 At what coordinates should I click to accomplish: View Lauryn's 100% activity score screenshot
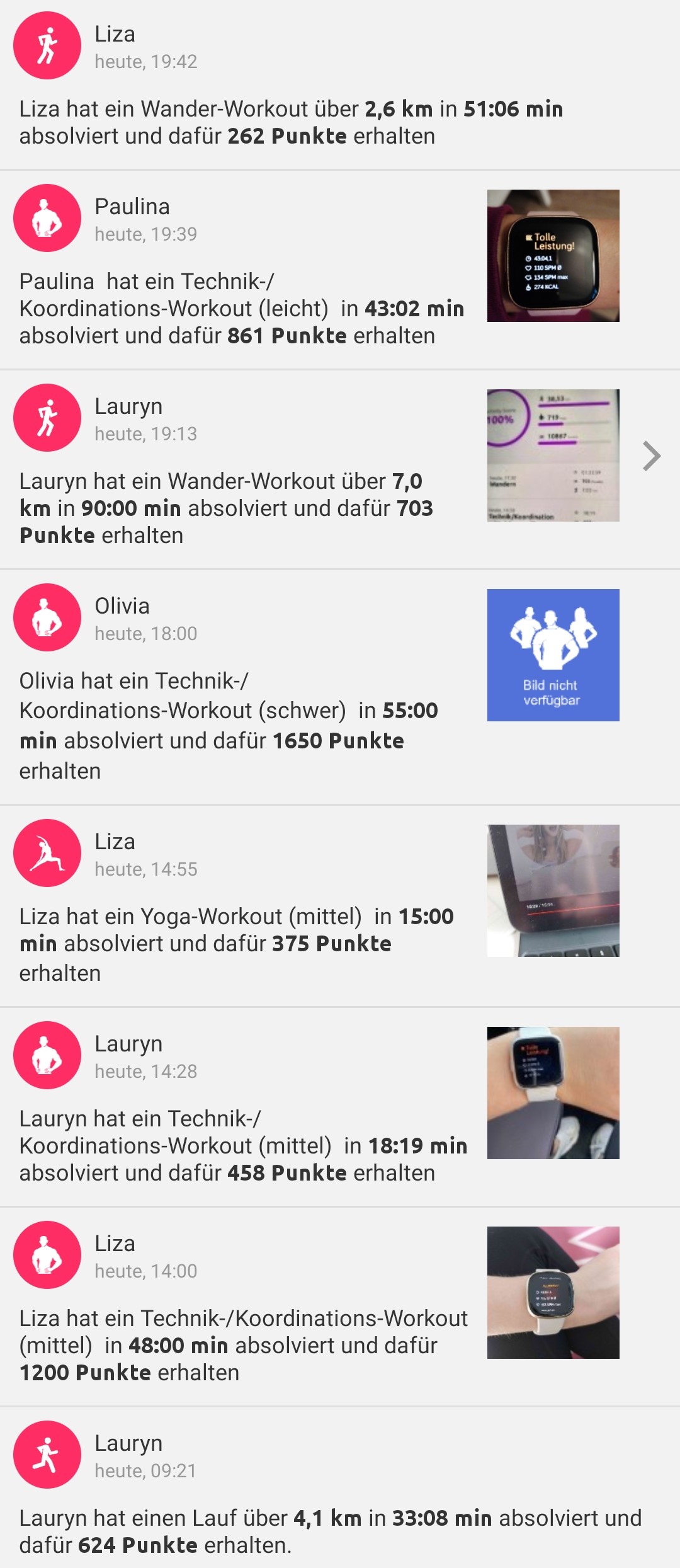554,455
